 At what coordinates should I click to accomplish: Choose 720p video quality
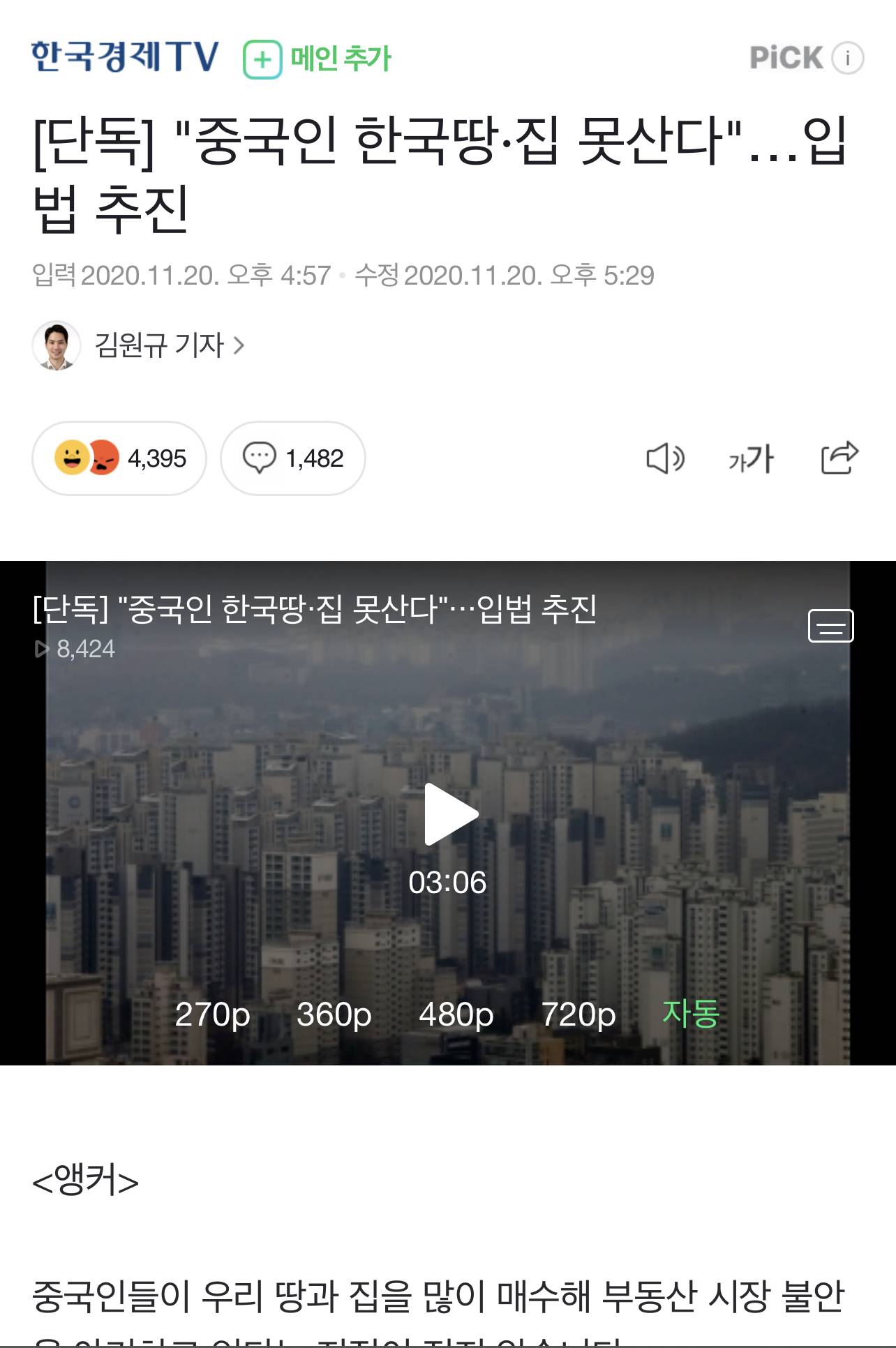pyautogui.click(x=578, y=1014)
